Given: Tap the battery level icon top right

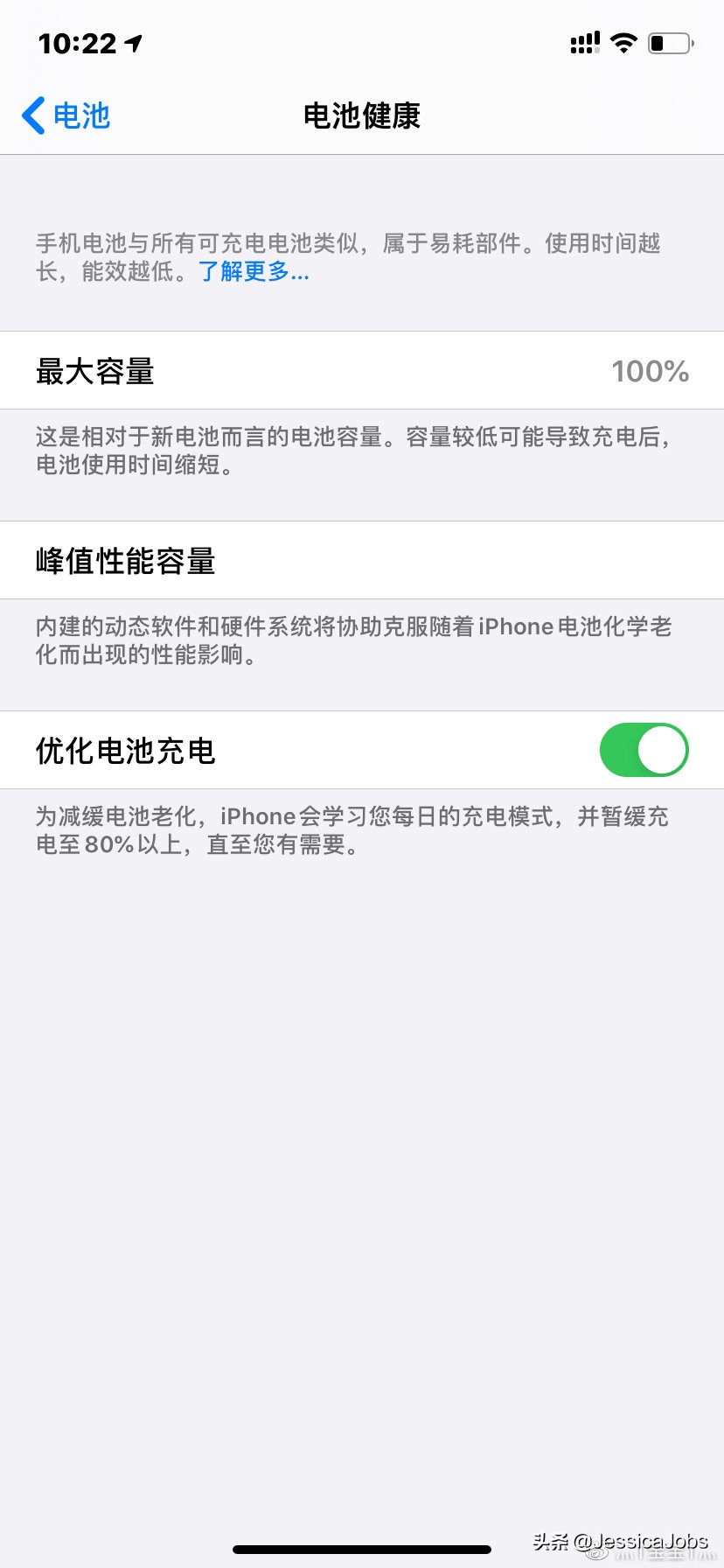Looking at the screenshot, I should [x=669, y=43].
